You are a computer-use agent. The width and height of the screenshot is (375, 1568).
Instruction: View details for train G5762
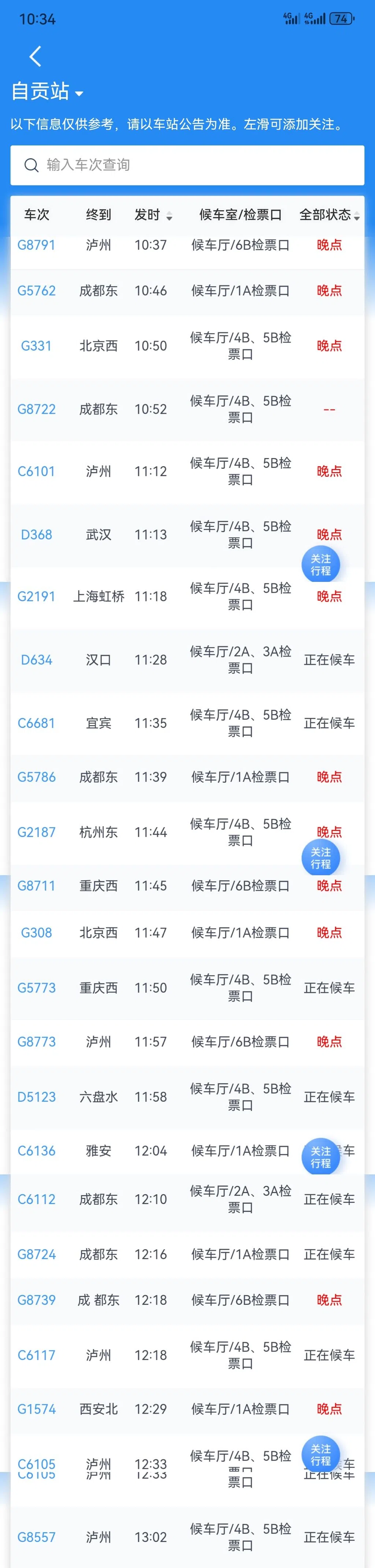tap(37, 290)
